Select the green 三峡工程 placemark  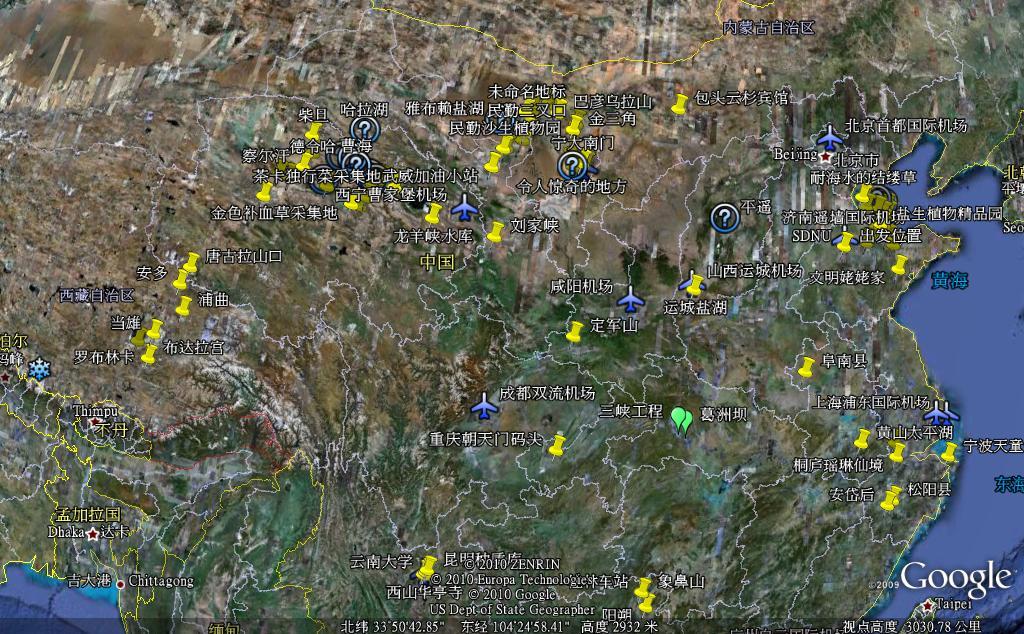[x=681, y=420]
